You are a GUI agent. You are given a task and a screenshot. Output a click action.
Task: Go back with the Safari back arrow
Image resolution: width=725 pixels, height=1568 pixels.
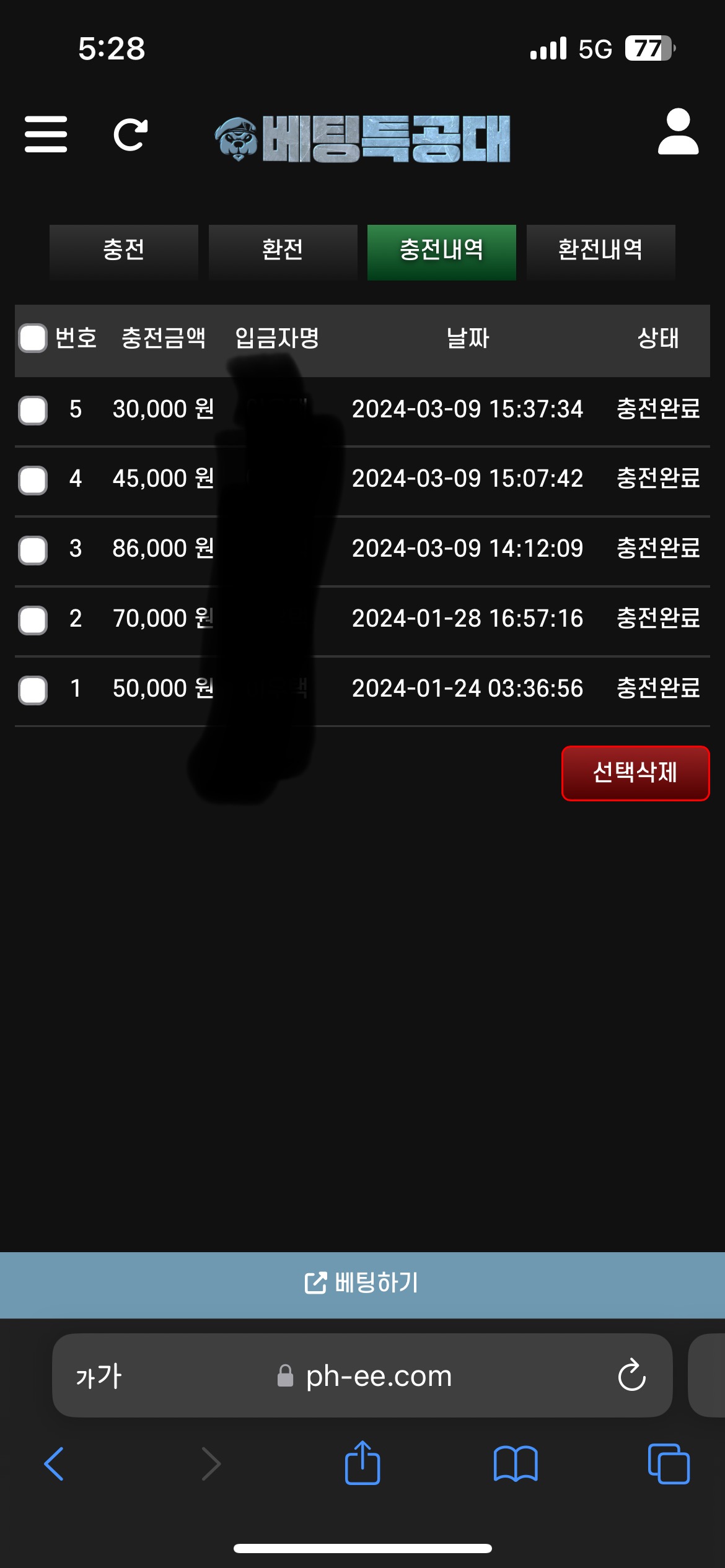click(55, 1464)
